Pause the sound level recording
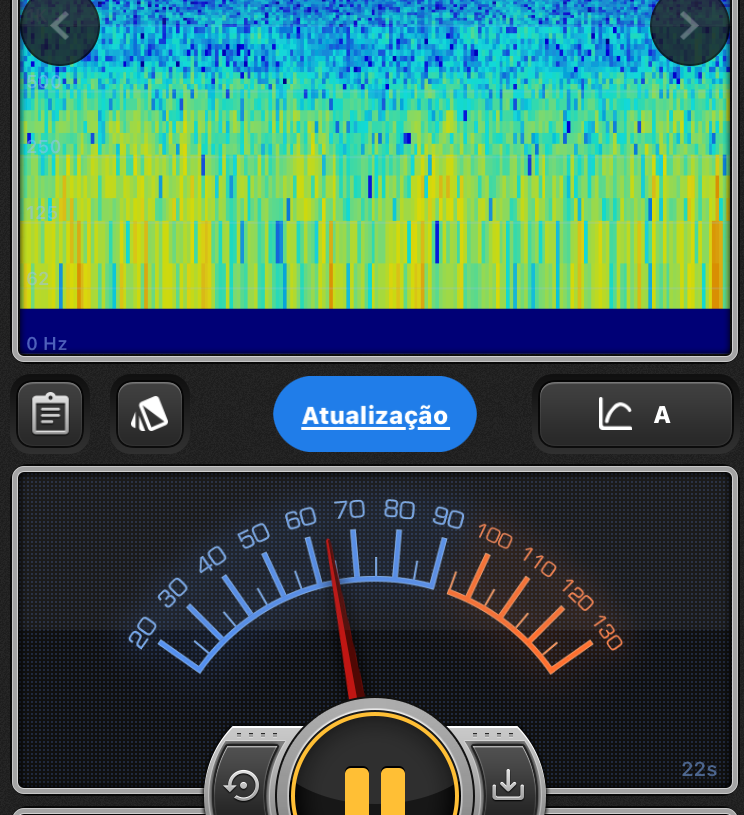744x815 pixels. 375,786
